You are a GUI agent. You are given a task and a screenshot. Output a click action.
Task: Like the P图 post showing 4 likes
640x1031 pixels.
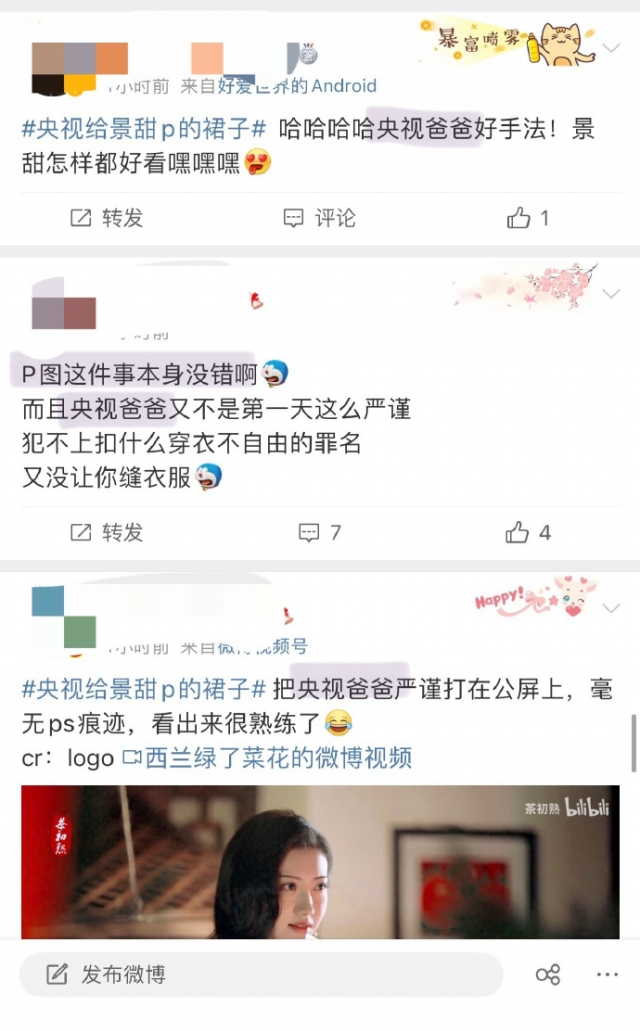(528, 533)
